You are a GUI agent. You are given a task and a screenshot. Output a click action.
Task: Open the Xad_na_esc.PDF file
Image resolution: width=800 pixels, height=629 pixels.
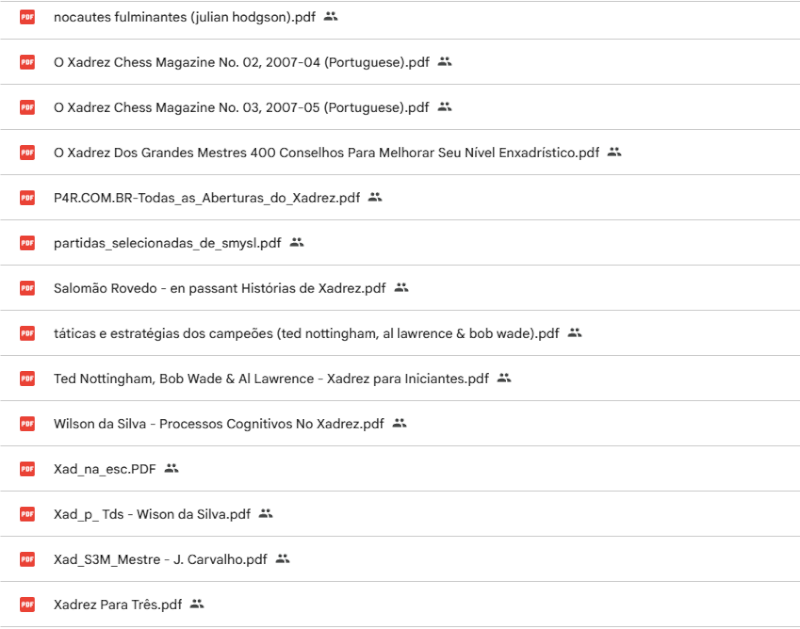tap(105, 469)
